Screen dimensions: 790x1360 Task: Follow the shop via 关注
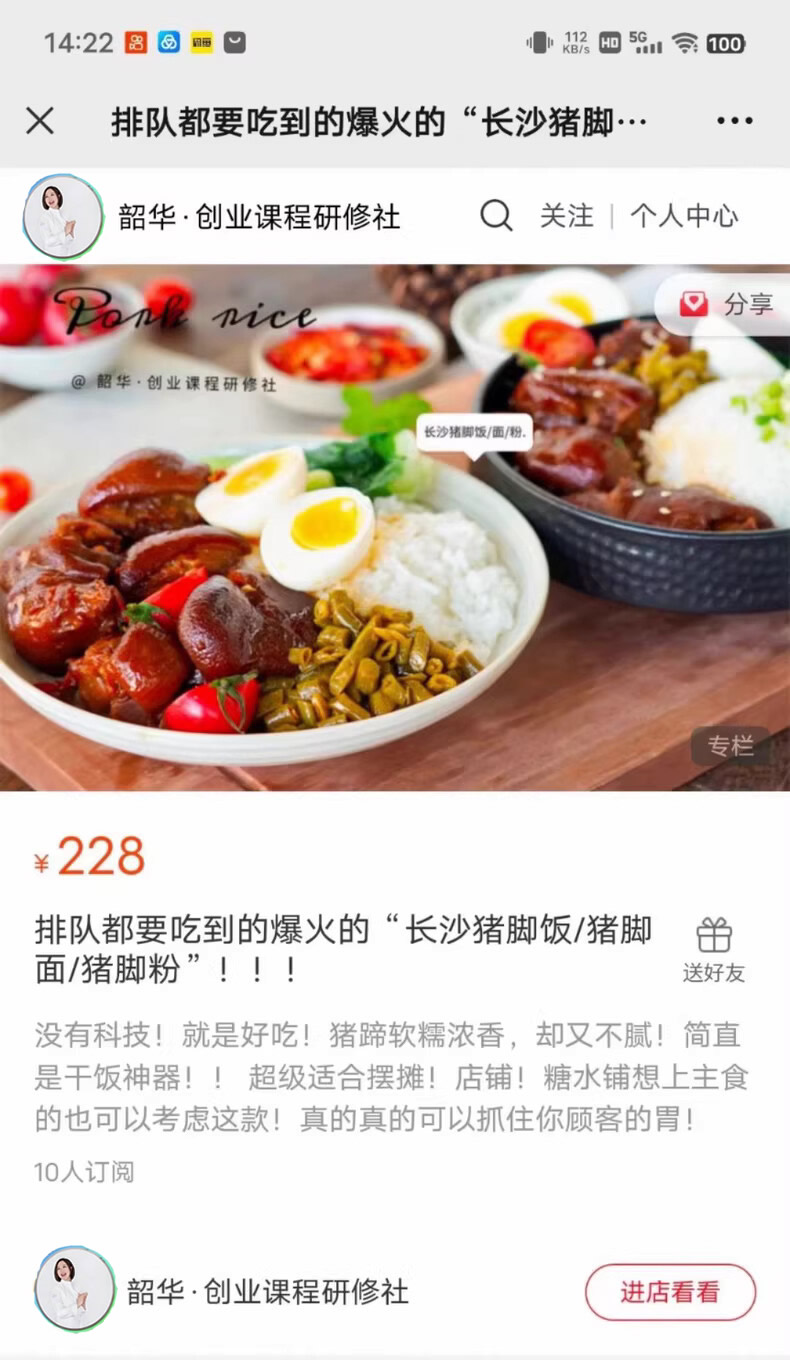(x=566, y=216)
